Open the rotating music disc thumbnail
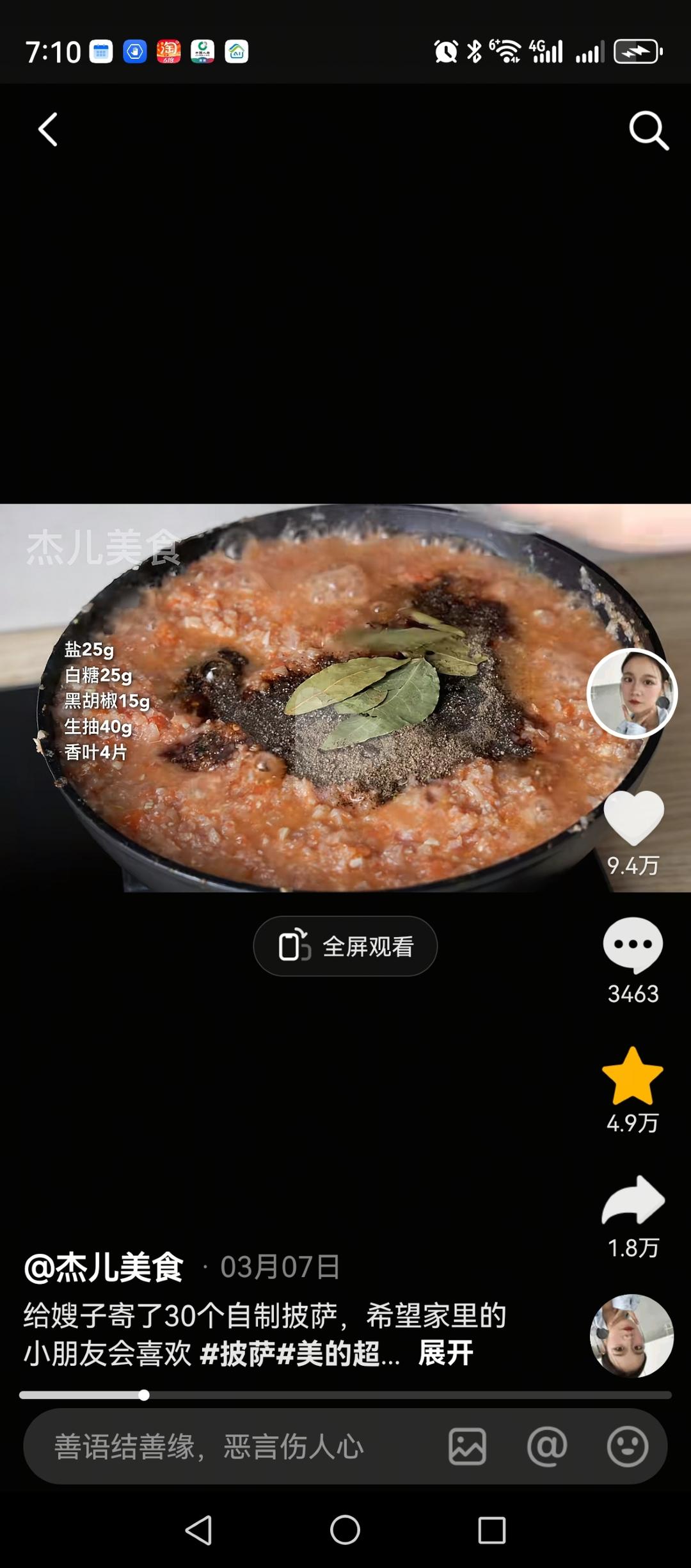Image resolution: width=691 pixels, height=1568 pixels. (631, 1335)
